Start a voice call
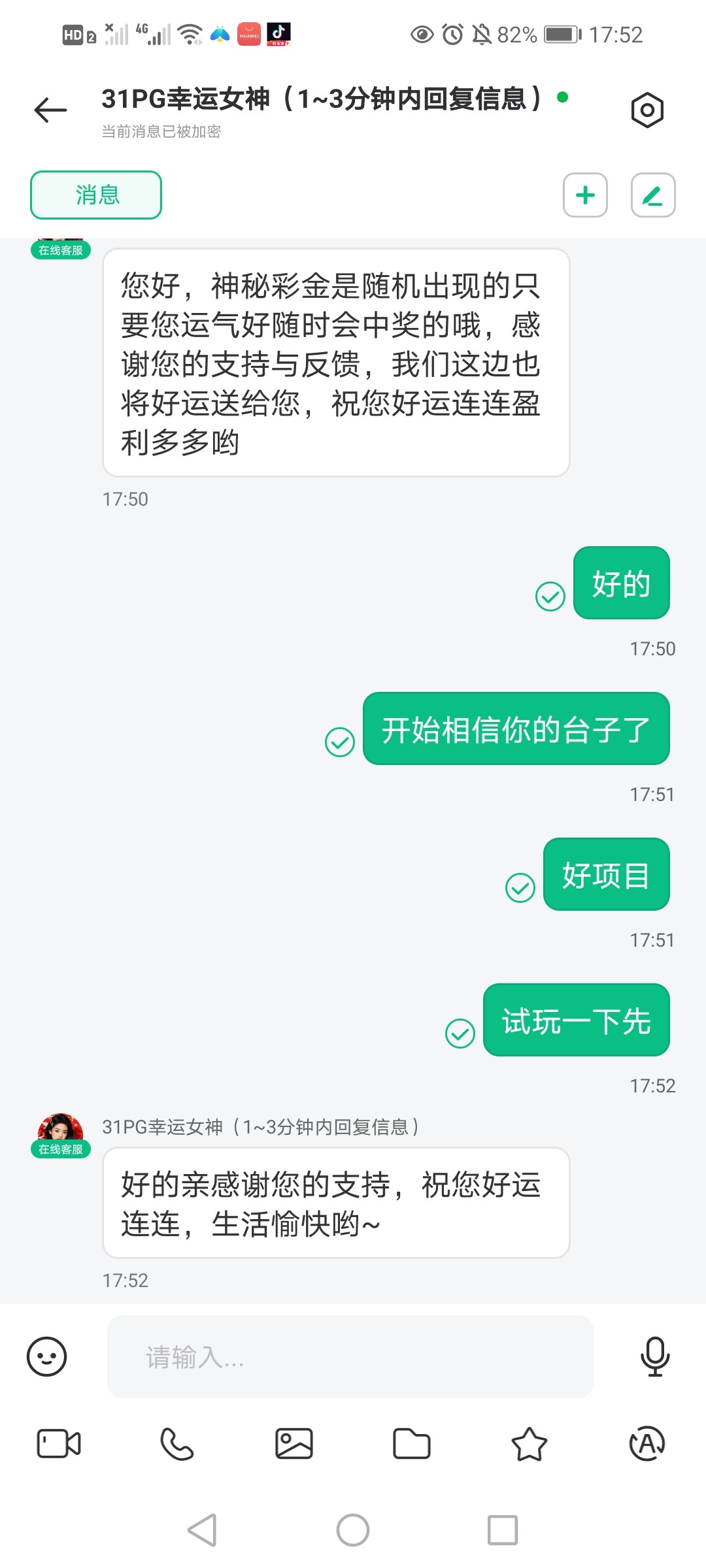The height and width of the screenshot is (1568, 706). [176, 1444]
